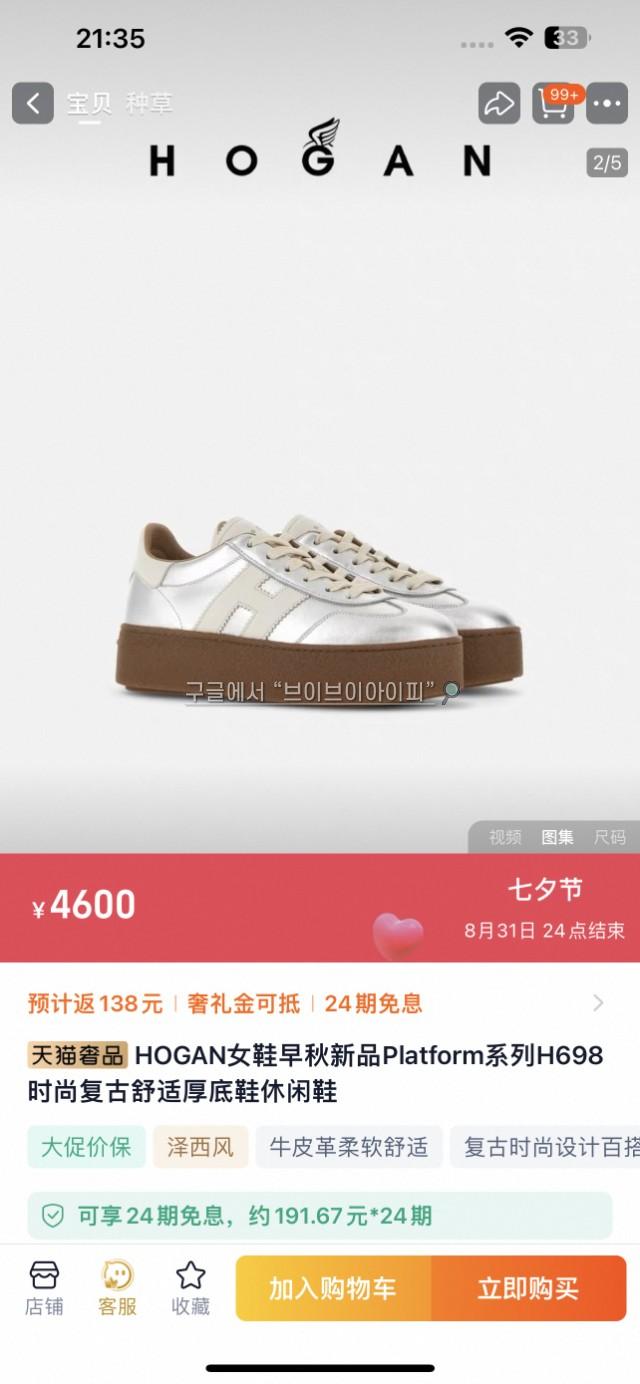The width and height of the screenshot is (640, 1384).
Task: Visit the 店铺 store page
Action: tap(44, 1288)
